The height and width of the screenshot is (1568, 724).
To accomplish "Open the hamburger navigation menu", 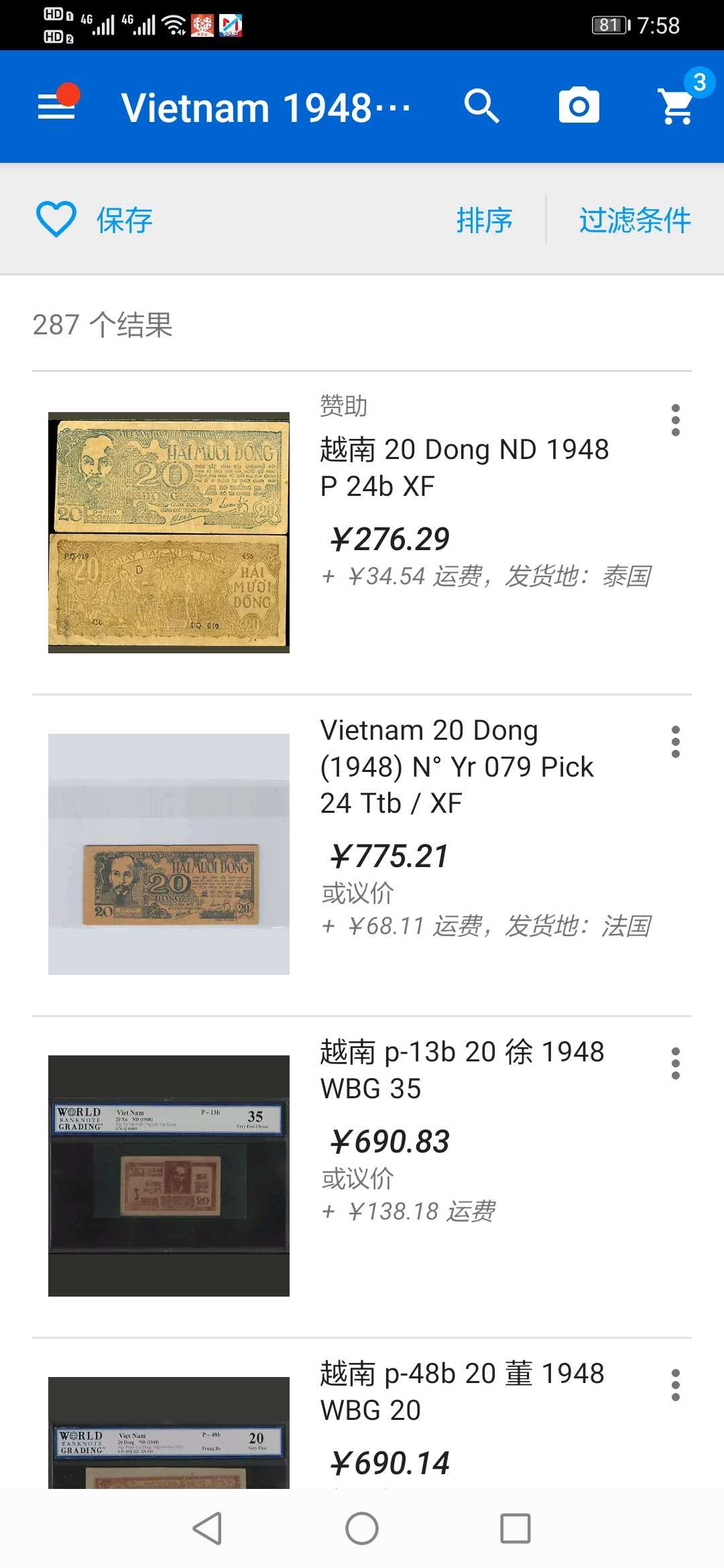I will tap(56, 106).
